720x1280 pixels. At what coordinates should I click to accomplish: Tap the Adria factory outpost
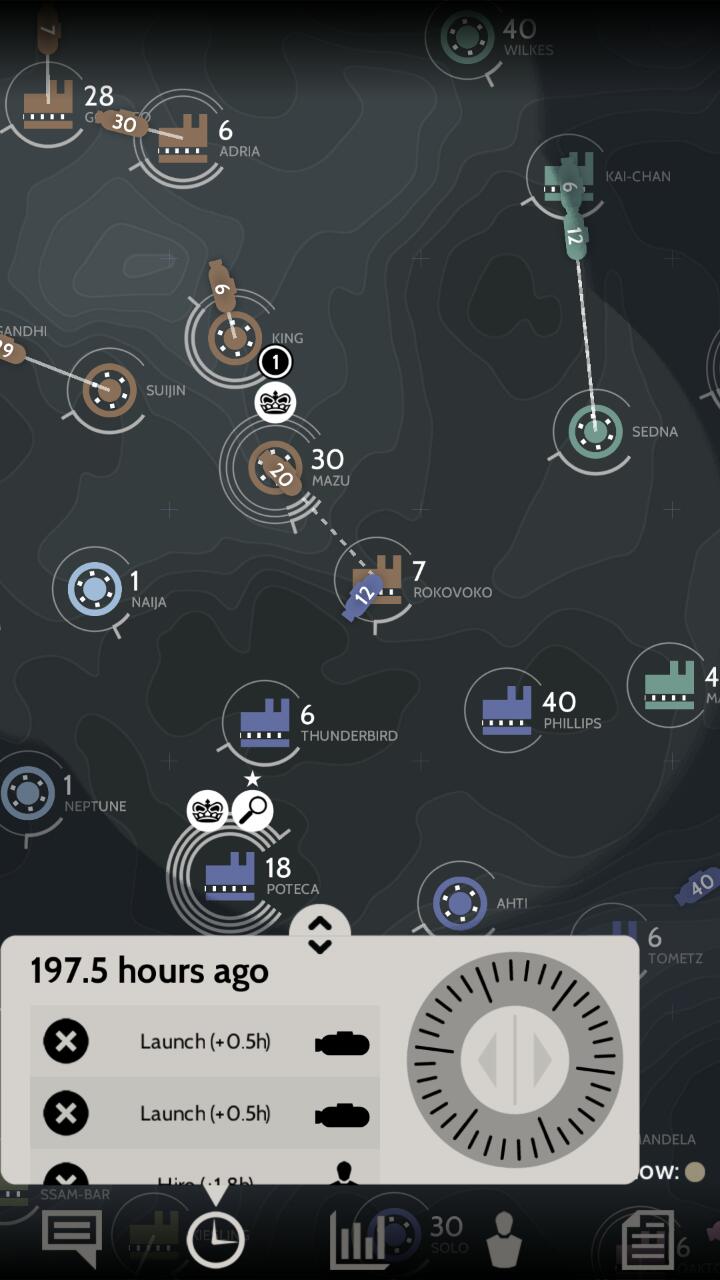183,138
